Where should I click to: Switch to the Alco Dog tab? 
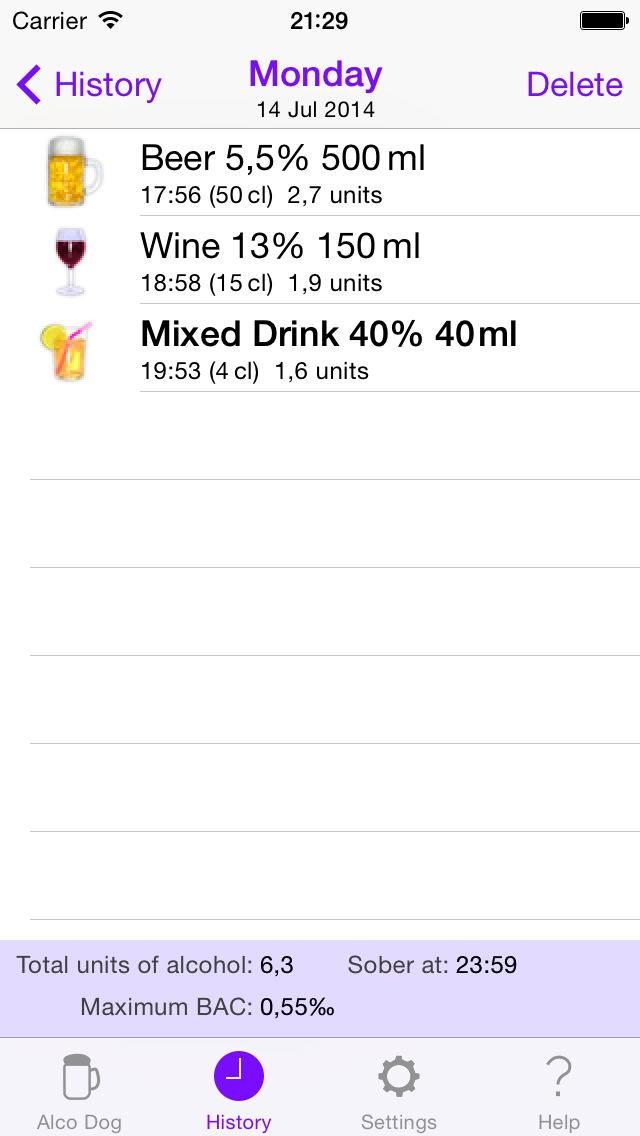[80, 1090]
